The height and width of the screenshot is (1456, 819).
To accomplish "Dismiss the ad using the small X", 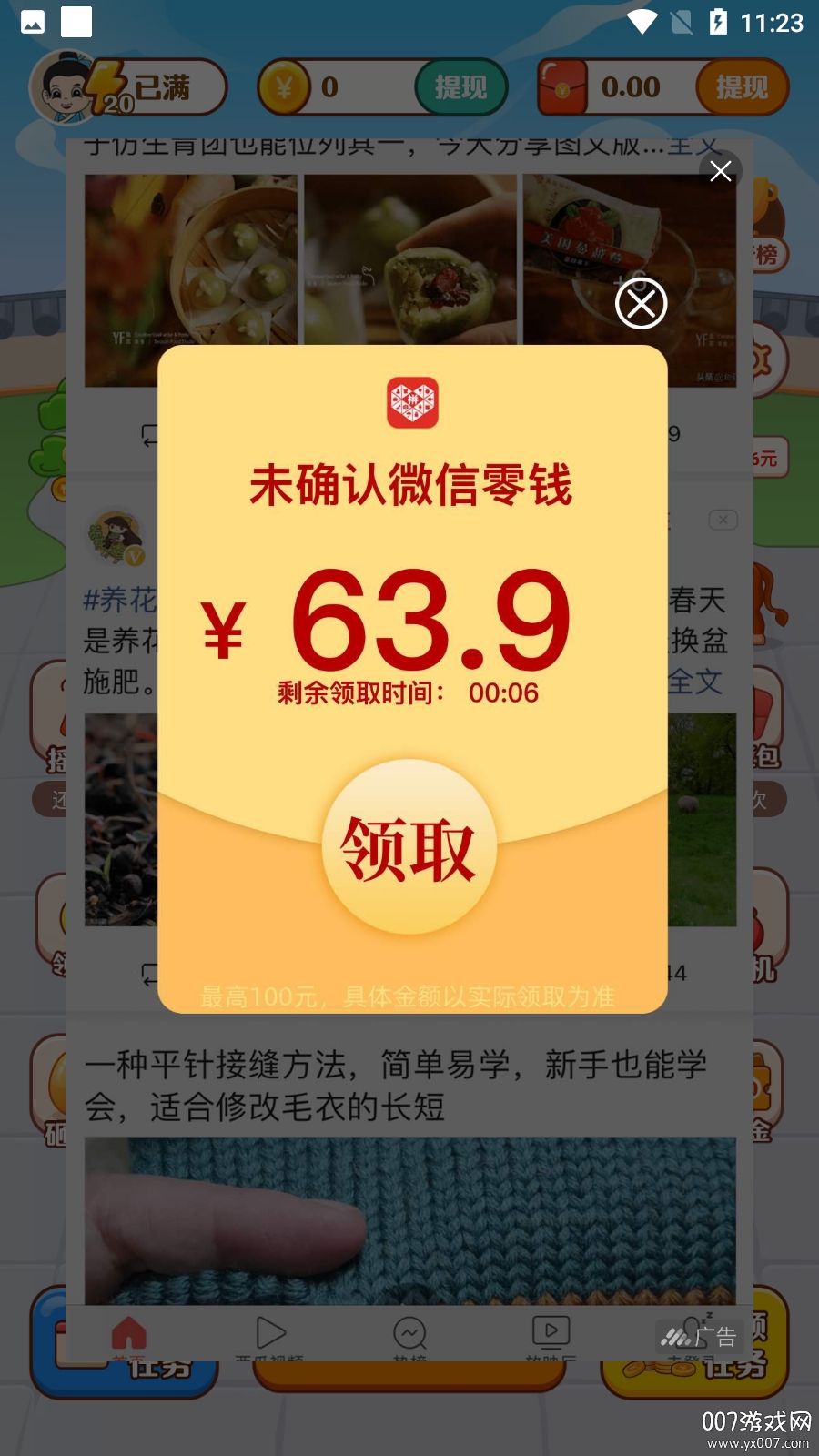I will [x=722, y=171].
